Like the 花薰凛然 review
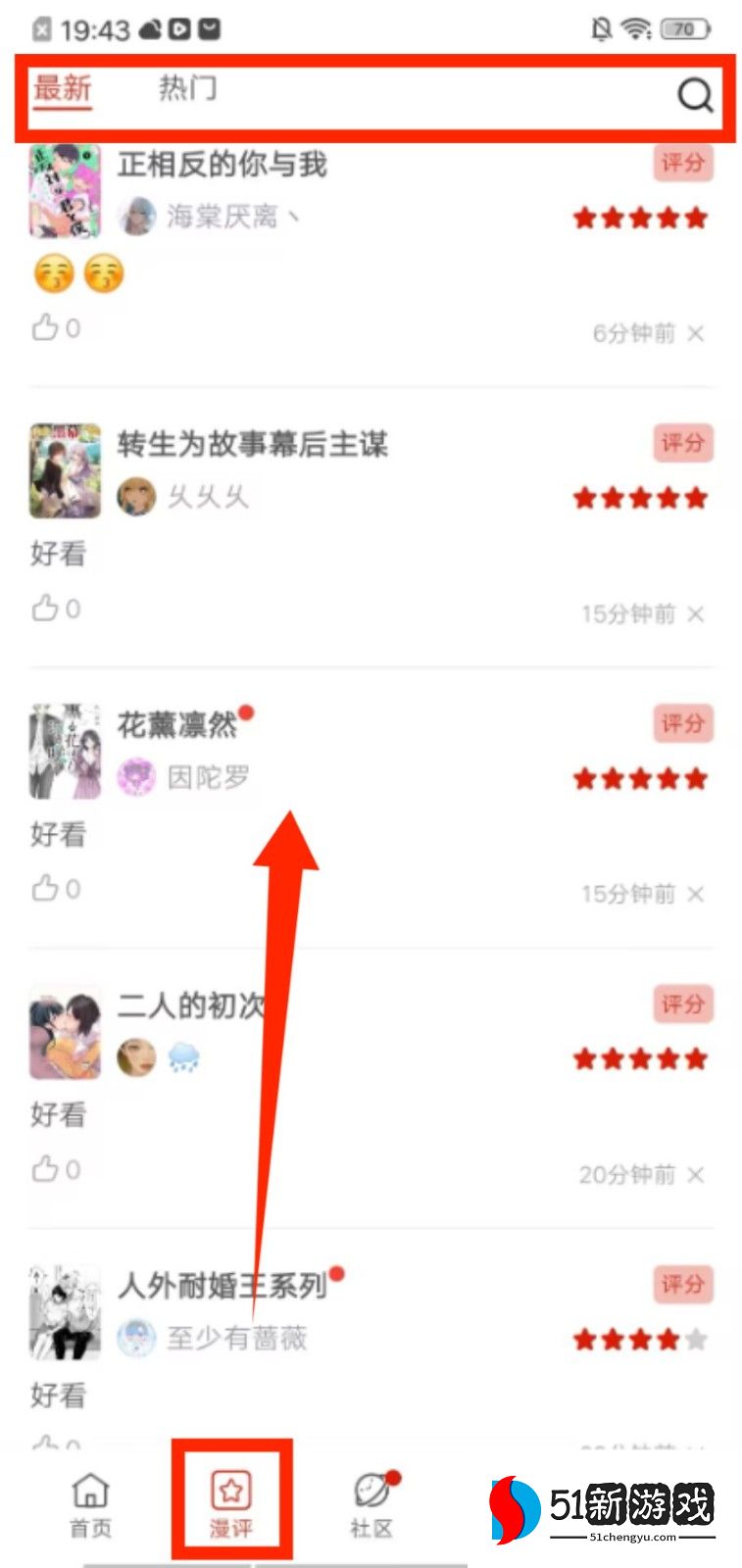This screenshot has height=1568, width=742. 46,889
